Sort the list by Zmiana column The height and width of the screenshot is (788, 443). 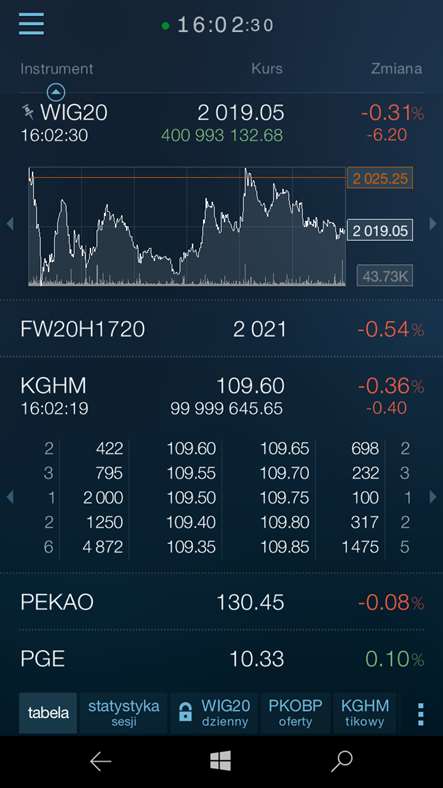tap(396, 69)
